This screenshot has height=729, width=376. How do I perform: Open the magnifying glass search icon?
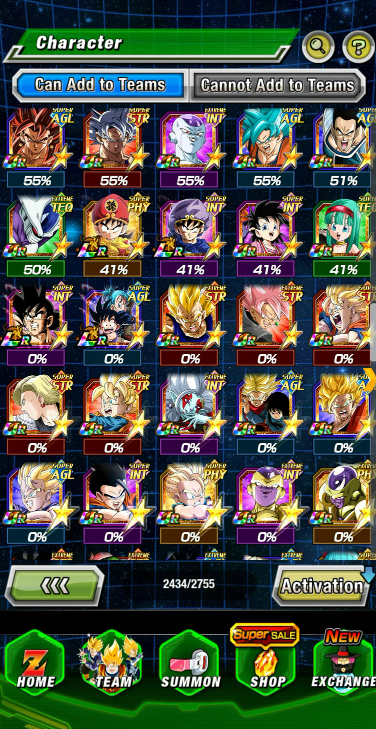coord(318,47)
